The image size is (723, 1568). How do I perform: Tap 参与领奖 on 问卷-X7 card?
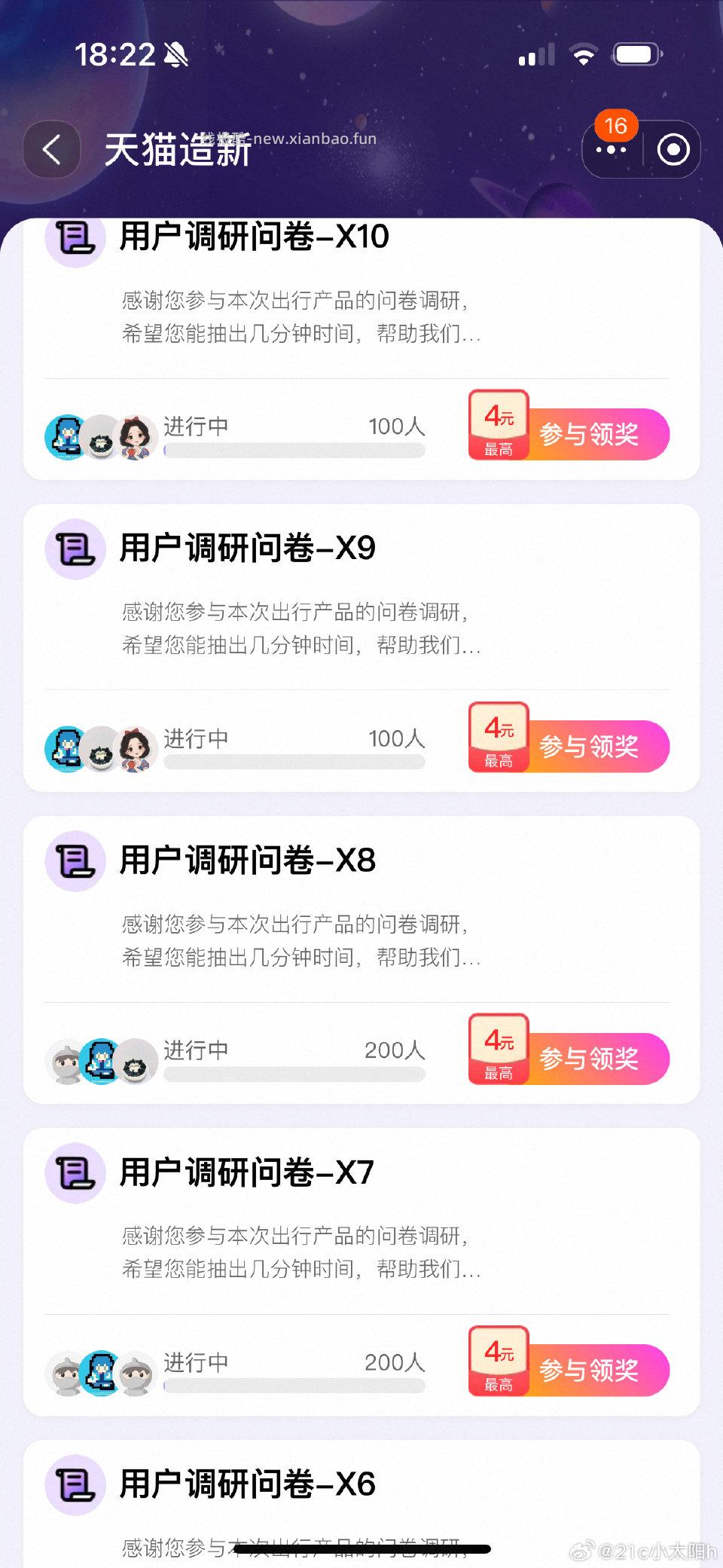coord(590,1371)
